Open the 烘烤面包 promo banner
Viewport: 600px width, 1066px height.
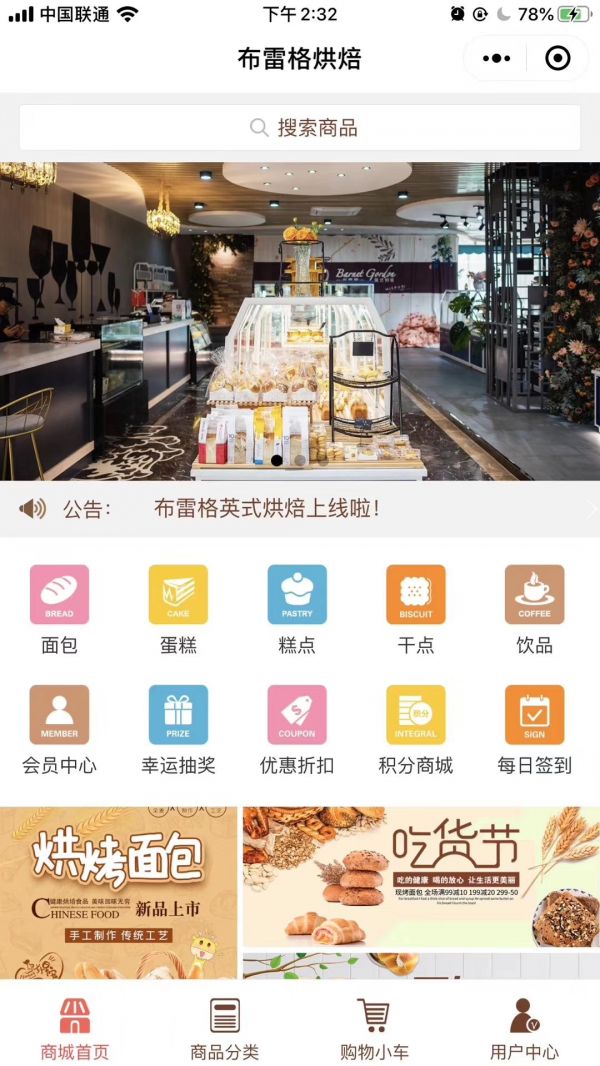coord(118,890)
